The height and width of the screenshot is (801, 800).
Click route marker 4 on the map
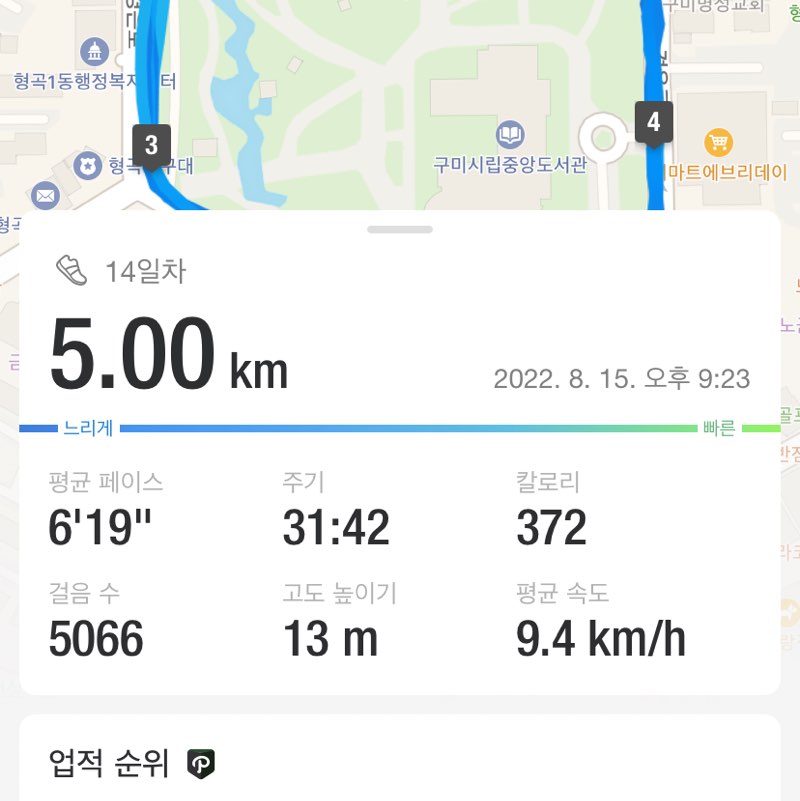click(654, 123)
